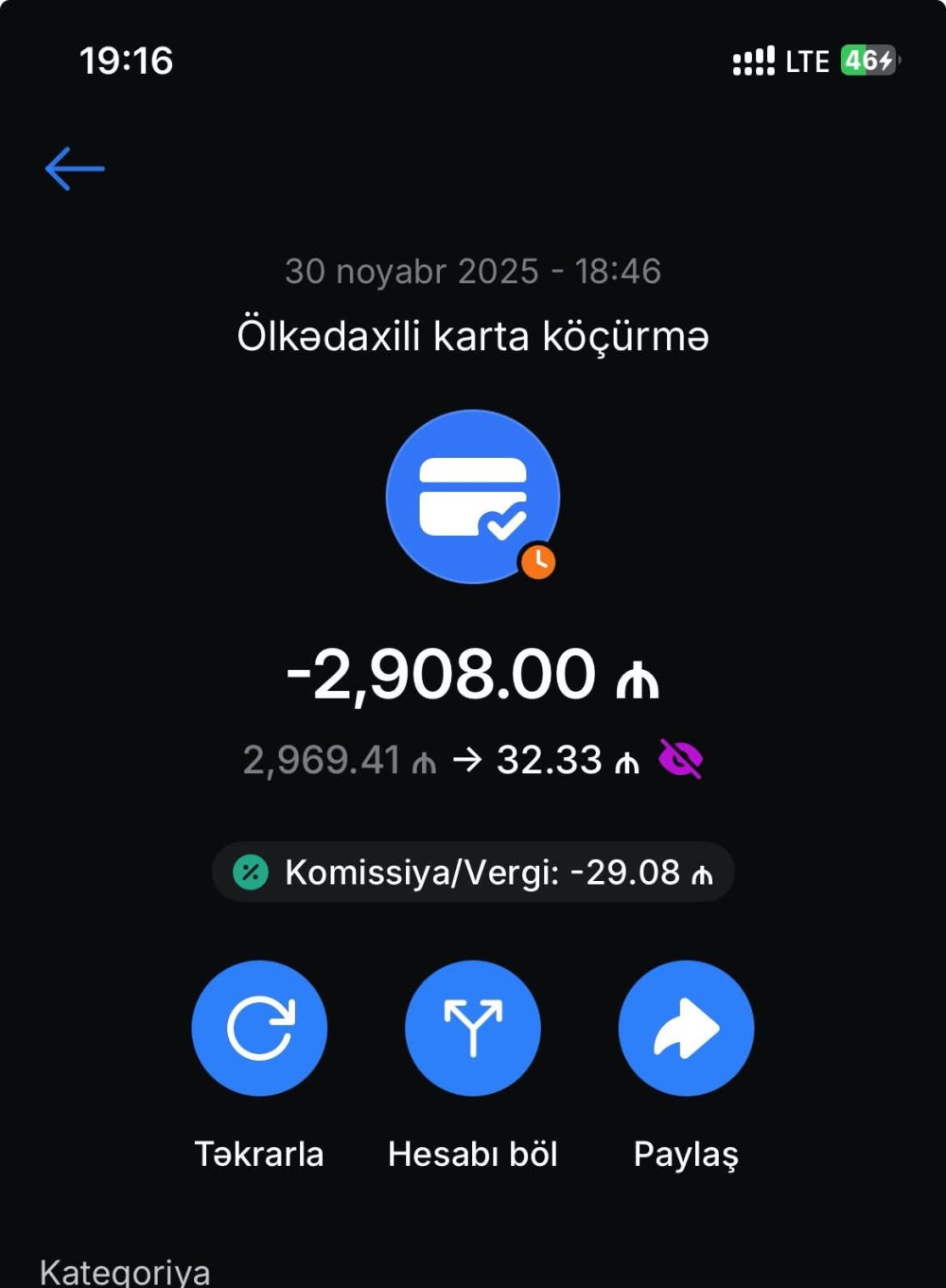Tap the orange clock pending badge
This screenshot has height=1288, width=946.
click(539, 561)
